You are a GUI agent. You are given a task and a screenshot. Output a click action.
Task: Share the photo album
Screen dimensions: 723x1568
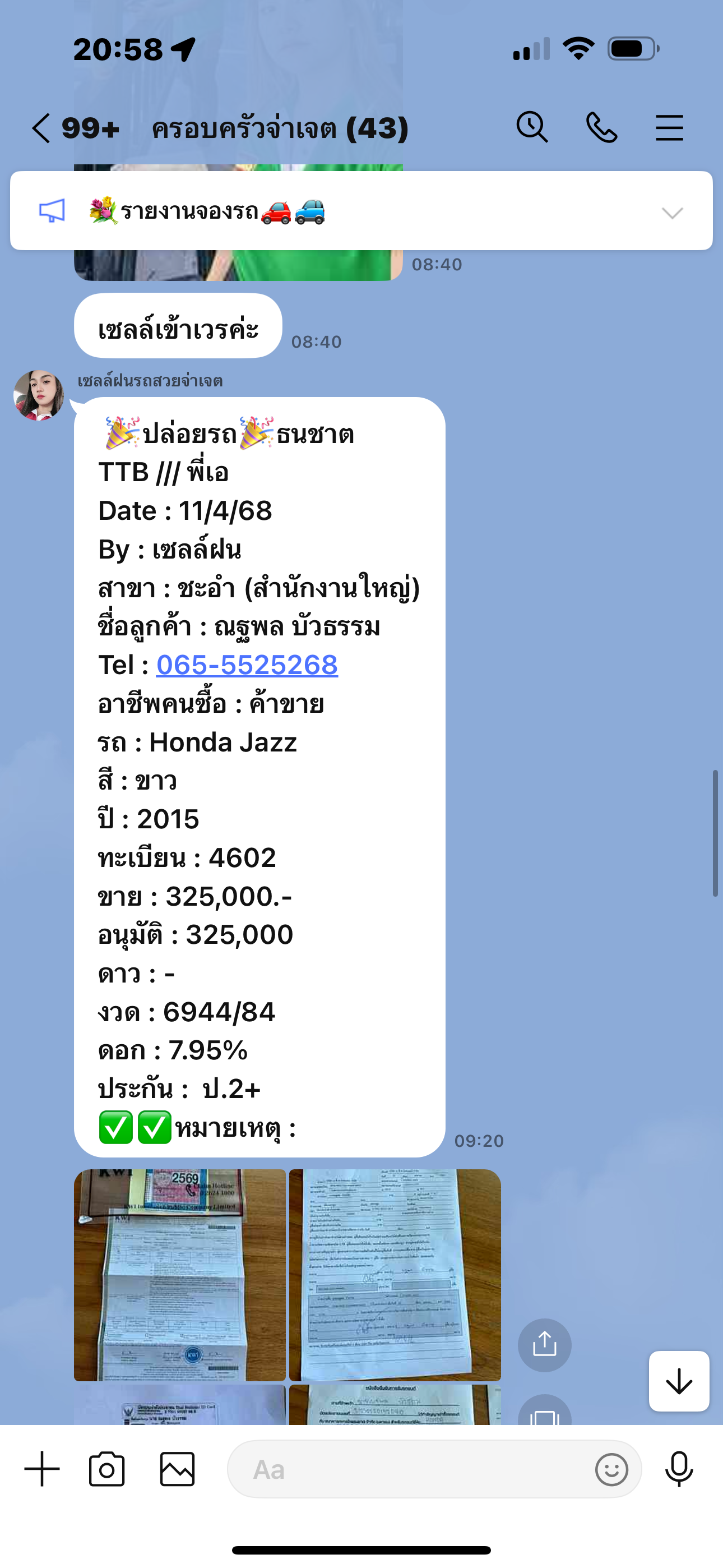pos(545,1345)
